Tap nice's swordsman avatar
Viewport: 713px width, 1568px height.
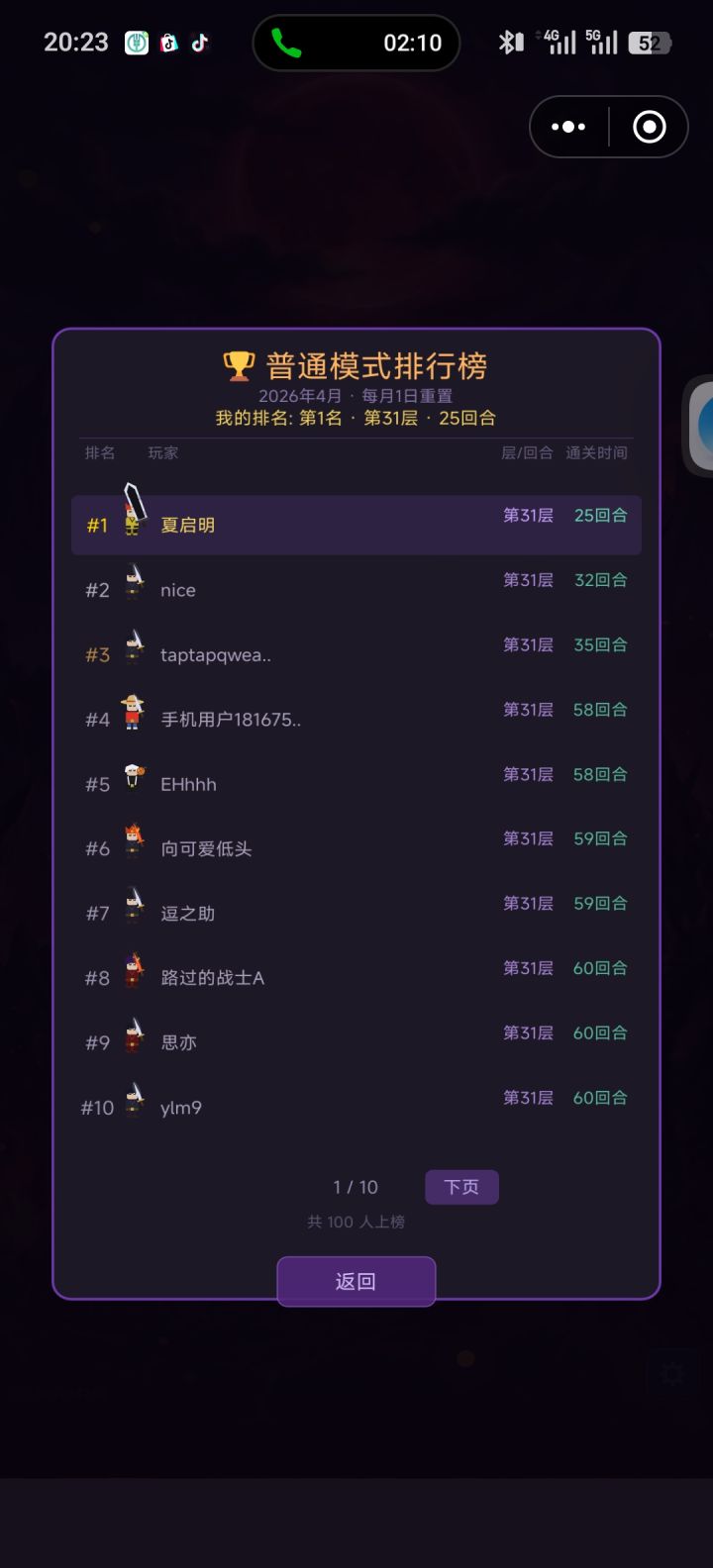click(x=134, y=582)
